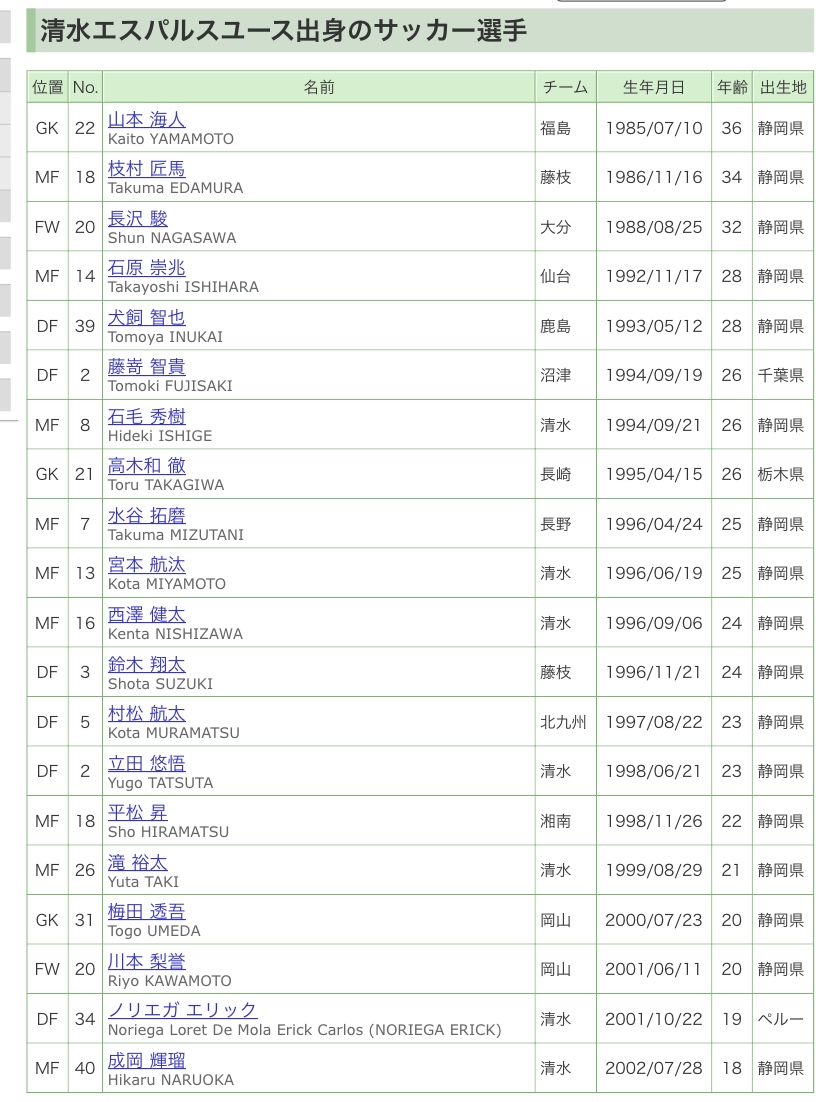View the 川本 梨誉 player page

pyautogui.click(x=146, y=960)
